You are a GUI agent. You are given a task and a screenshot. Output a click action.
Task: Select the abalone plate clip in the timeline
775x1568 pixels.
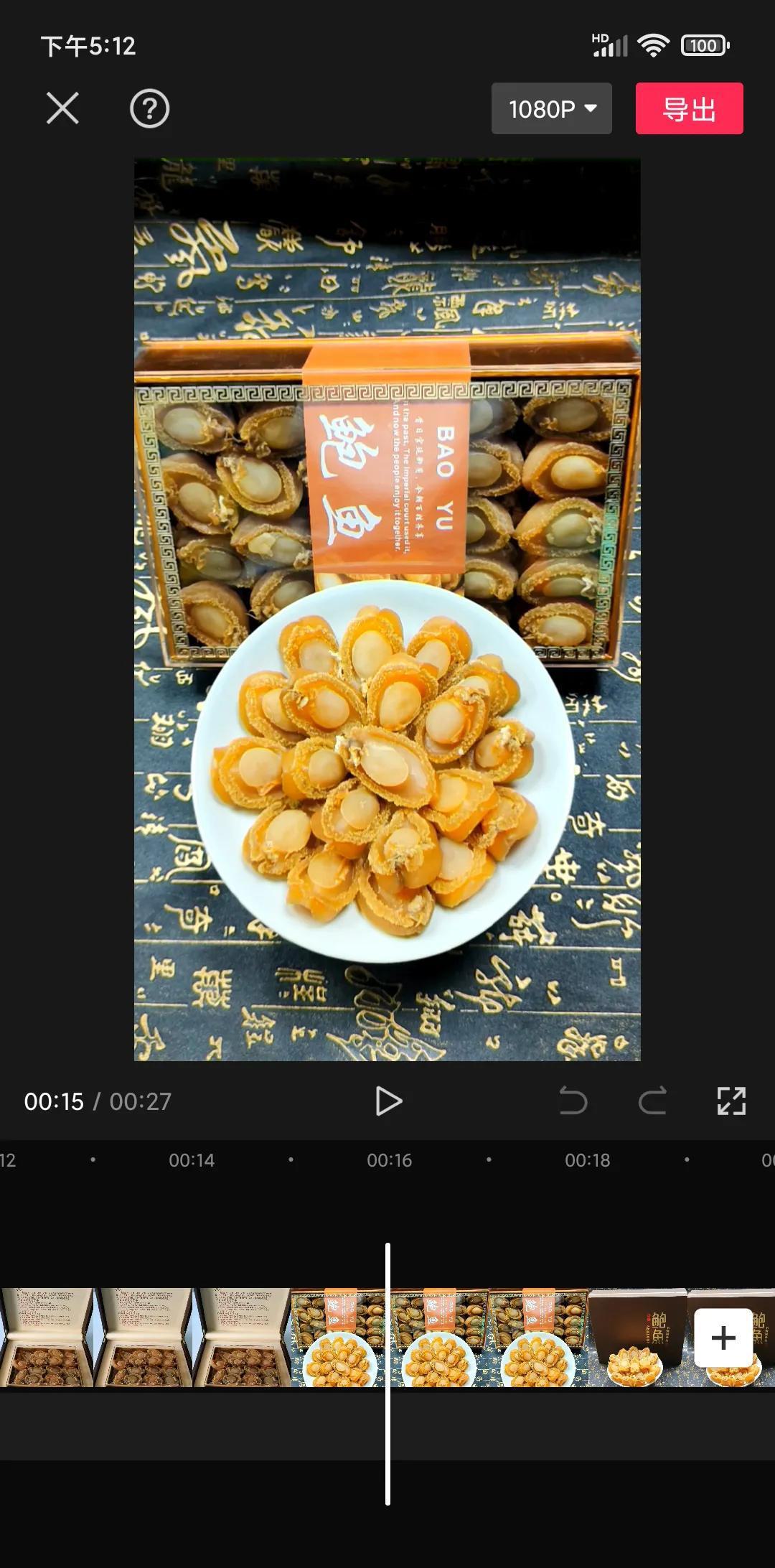pyautogui.click(x=439, y=1338)
